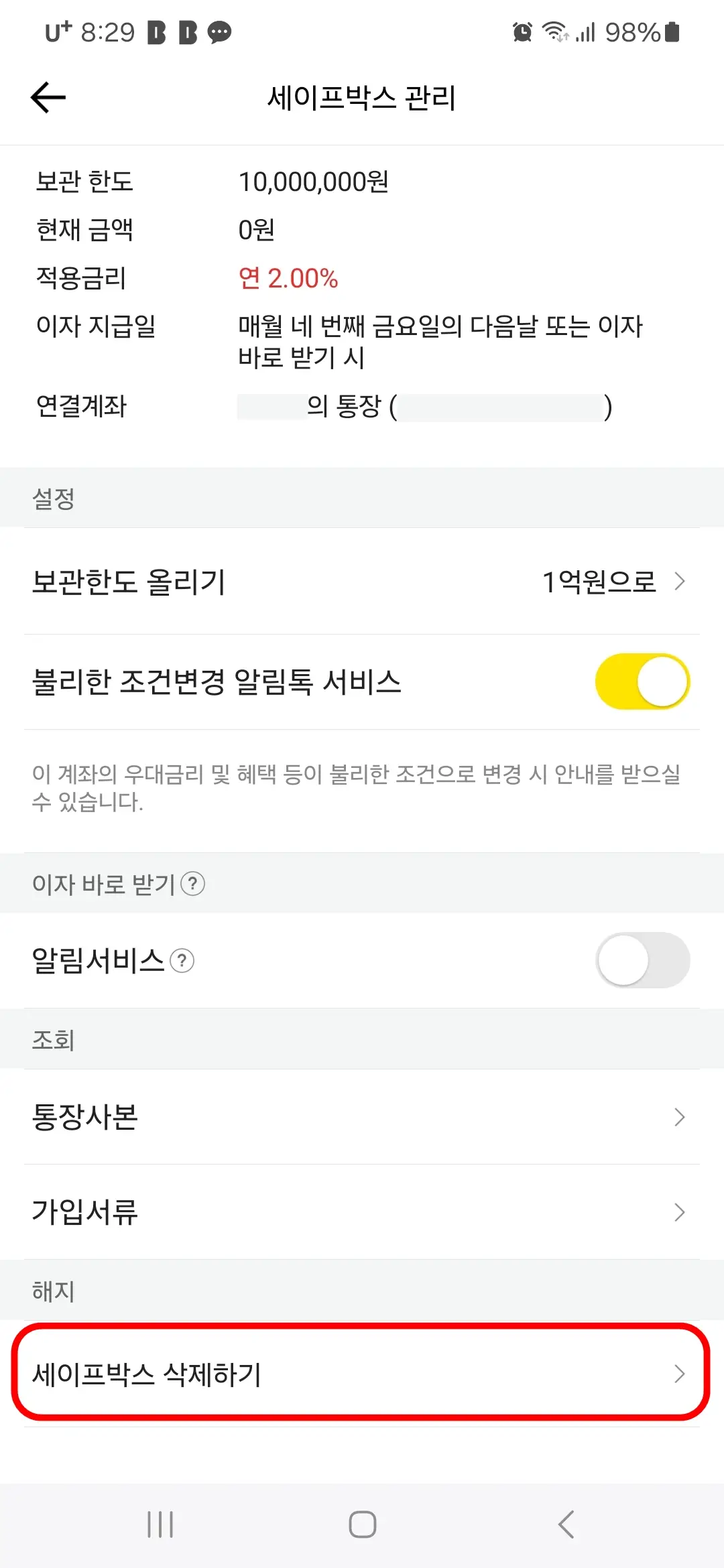Open 통장사본 using its chevron
Screen dimensions: 724x1568
click(x=680, y=1116)
